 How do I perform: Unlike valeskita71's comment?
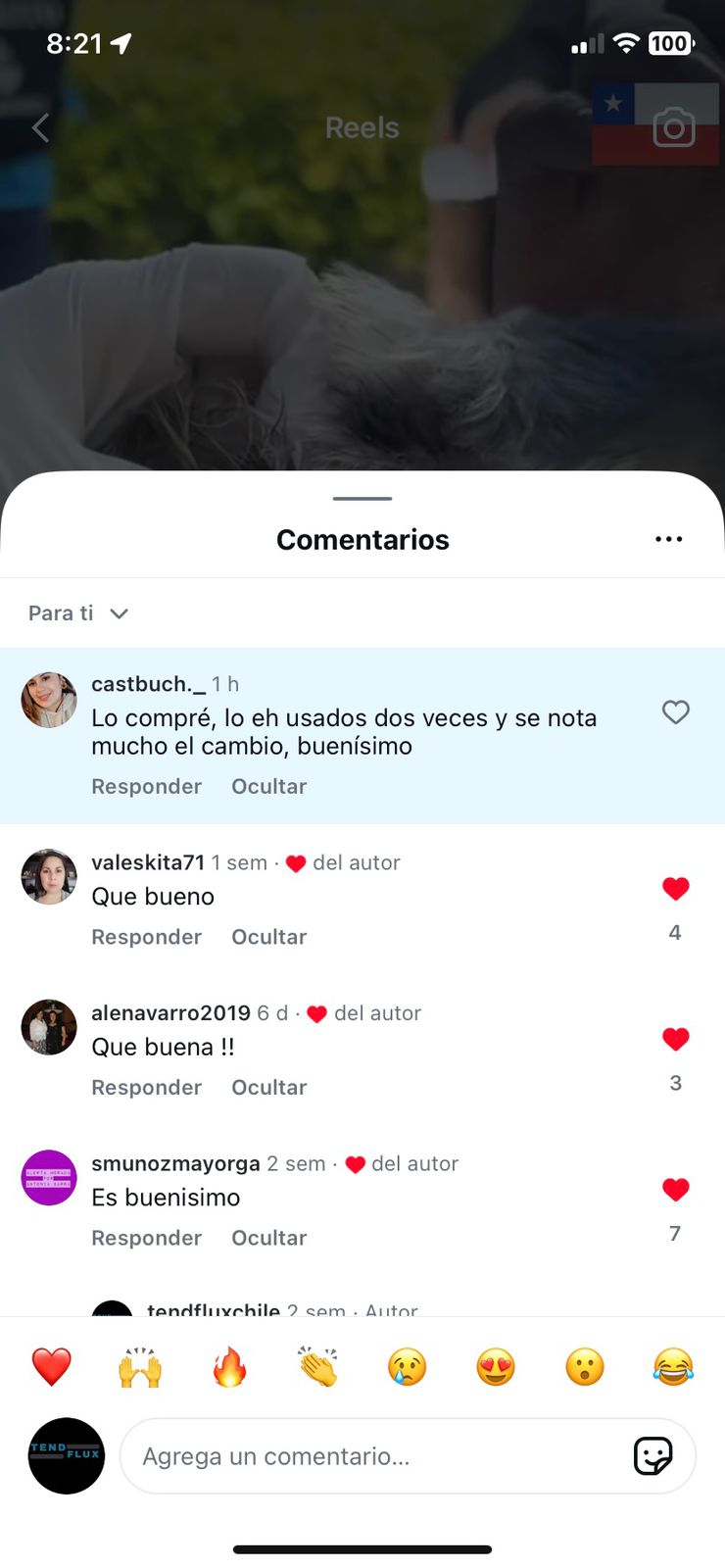point(675,889)
